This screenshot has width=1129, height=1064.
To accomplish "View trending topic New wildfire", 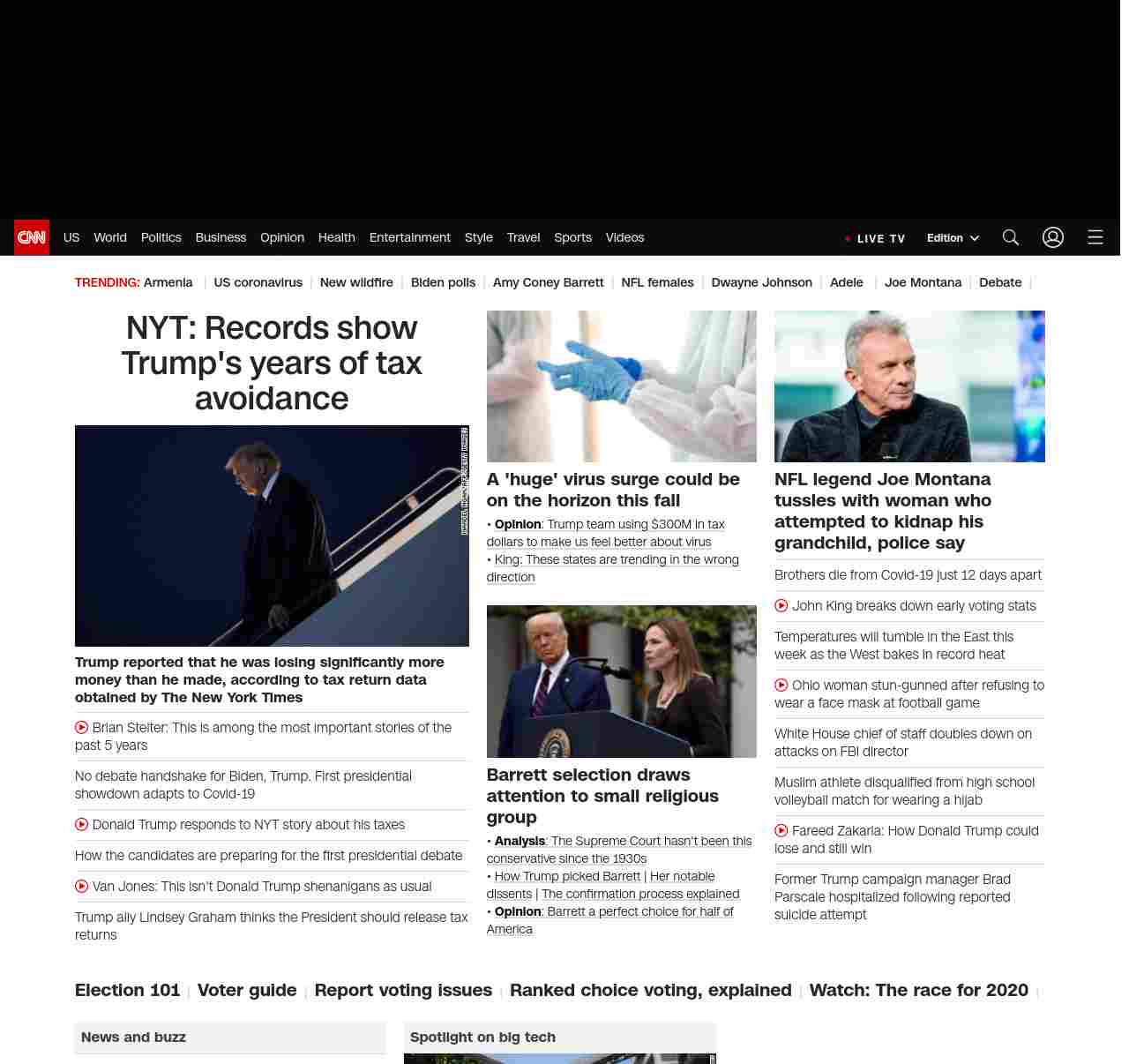I will coord(356,282).
